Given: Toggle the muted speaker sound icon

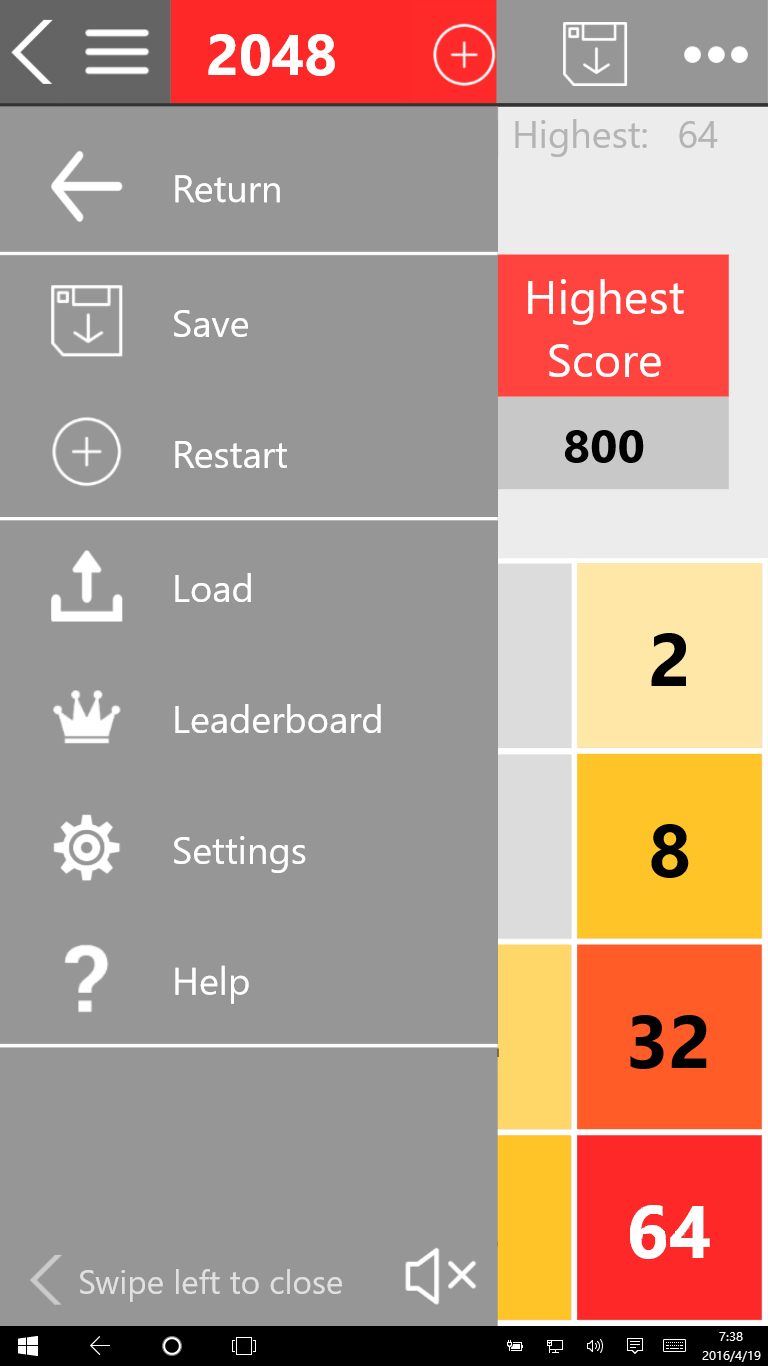Looking at the screenshot, I should [440, 1277].
